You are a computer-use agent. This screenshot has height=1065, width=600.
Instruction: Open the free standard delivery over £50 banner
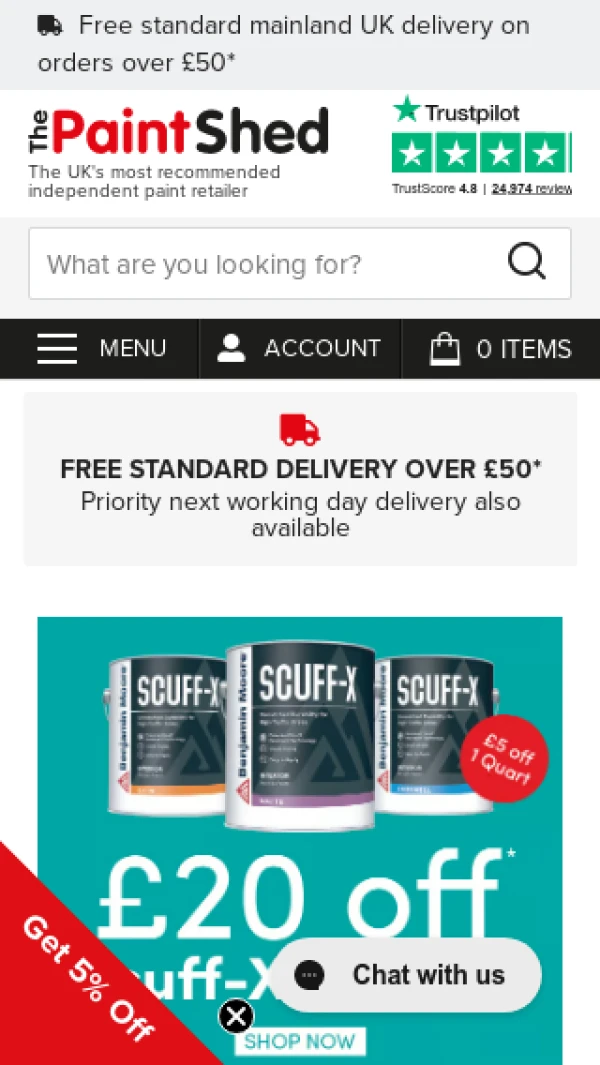coord(300,480)
